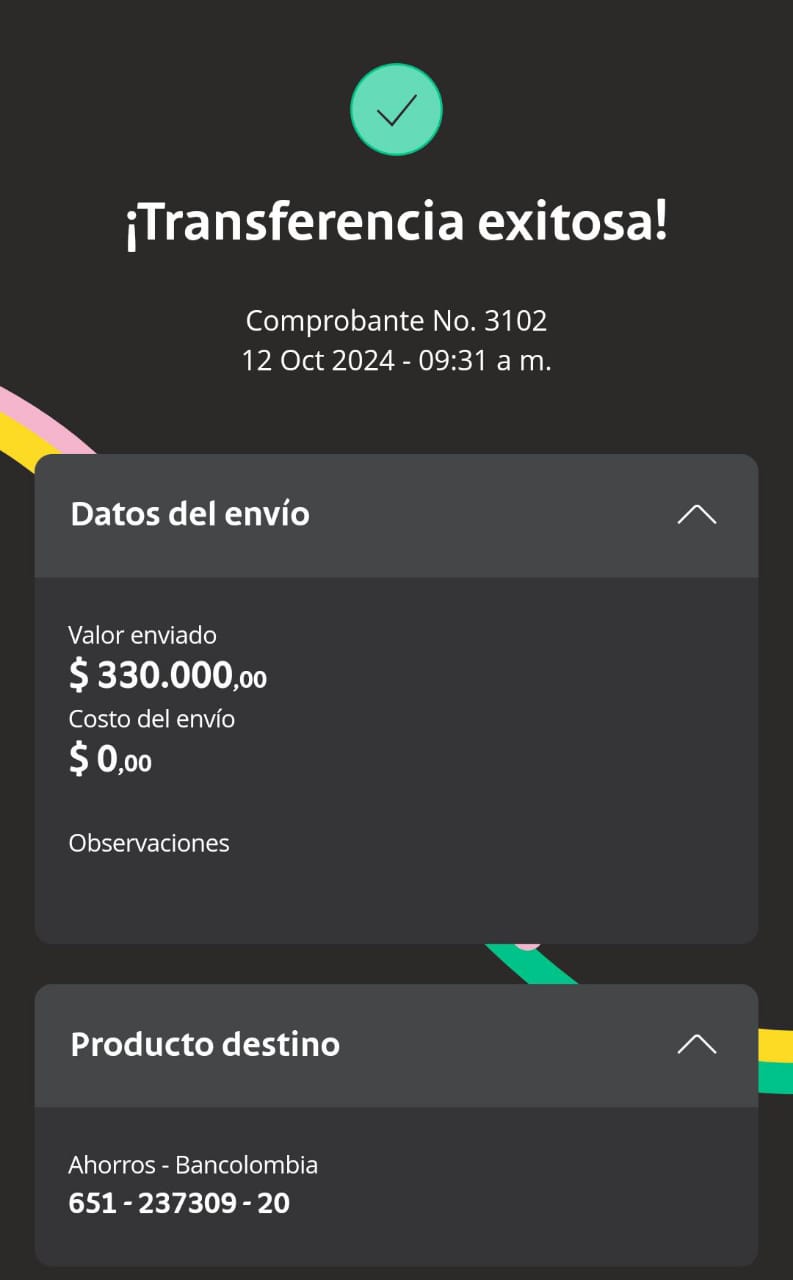Image resolution: width=793 pixels, height=1280 pixels.
Task: Collapse the Producto destino section
Action: coord(696,1045)
